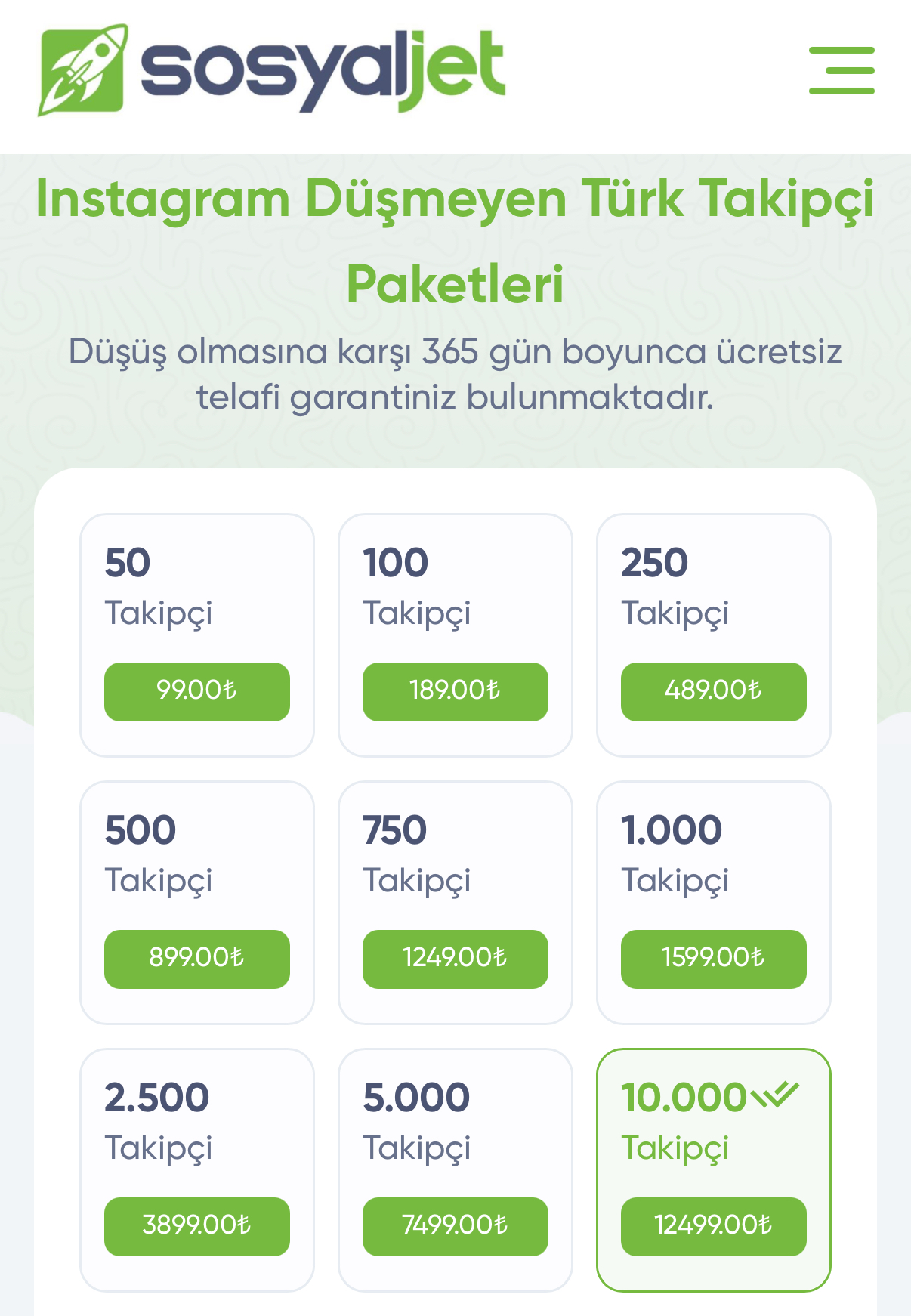This screenshot has height=1316, width=911.
Task: Select the 50 Takipçi package
Action: pyautogui.click(x=196, y=635)
